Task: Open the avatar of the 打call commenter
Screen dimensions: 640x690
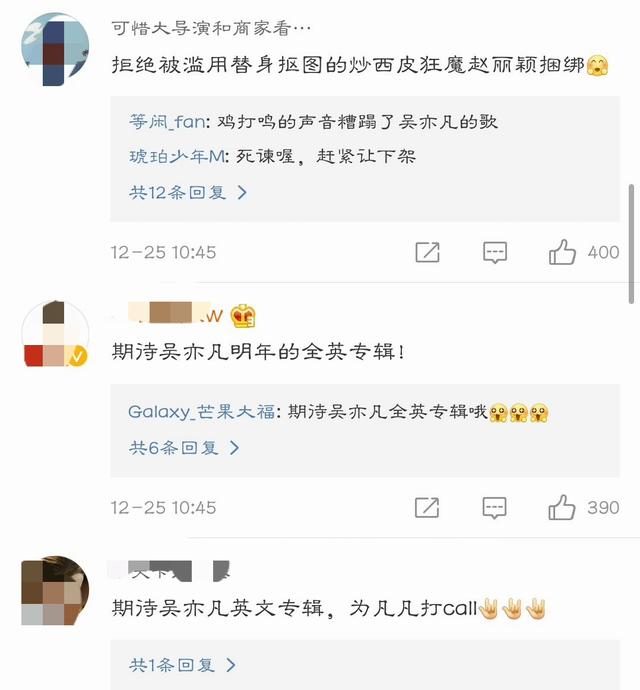Action: coord(55,591)
